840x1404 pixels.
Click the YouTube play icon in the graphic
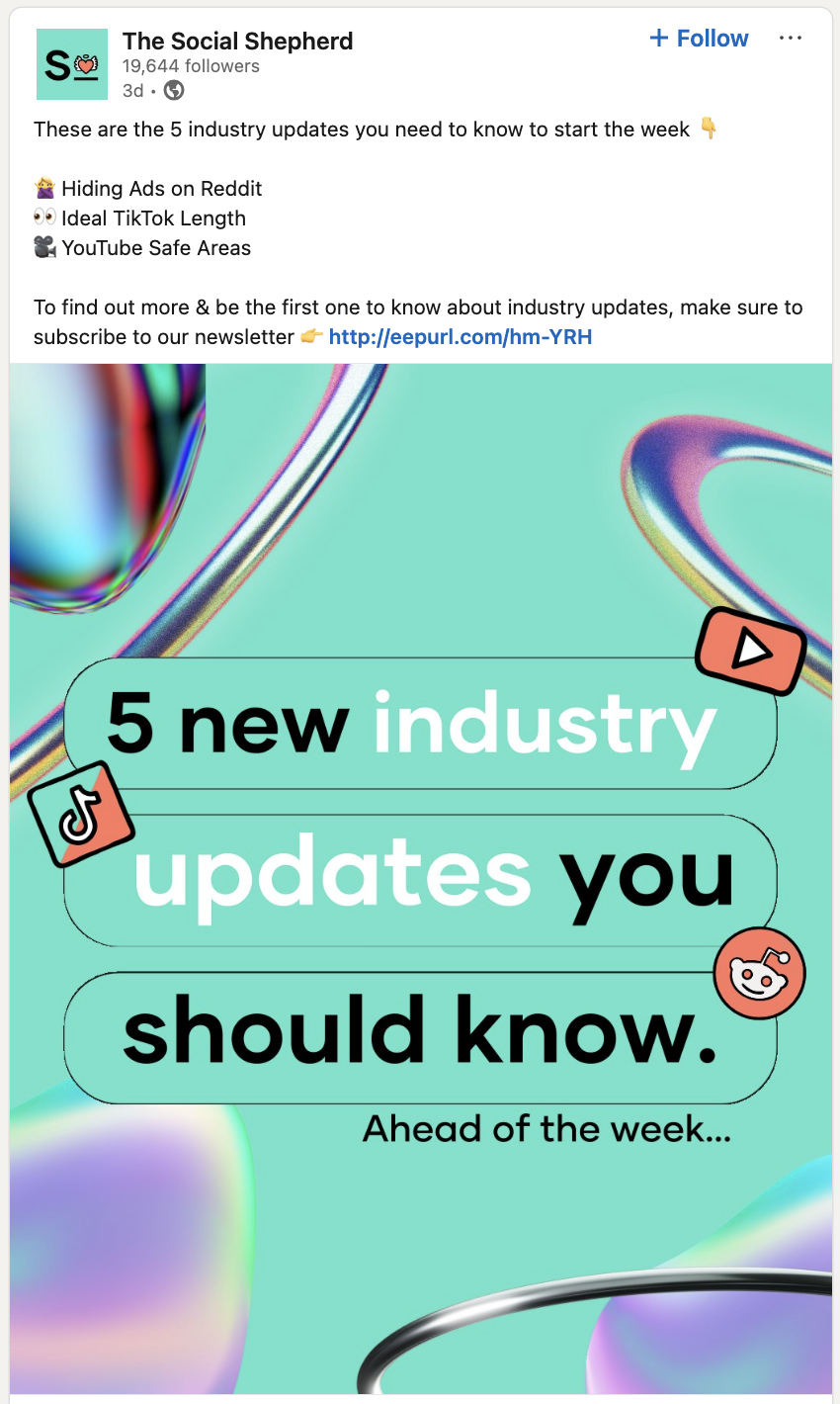(751, 651)
